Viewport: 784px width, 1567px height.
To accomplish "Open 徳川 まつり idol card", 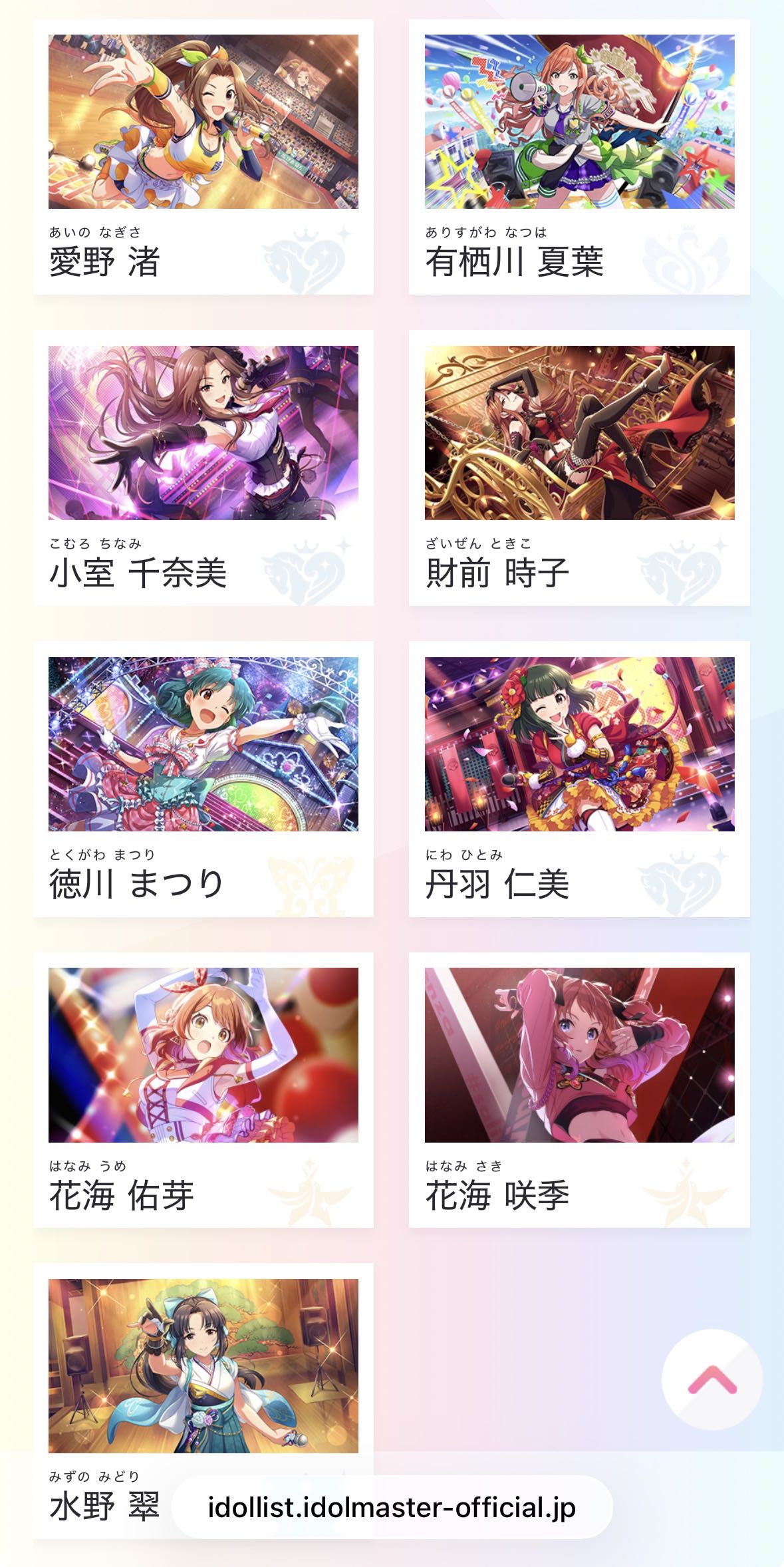I will 203,778.
